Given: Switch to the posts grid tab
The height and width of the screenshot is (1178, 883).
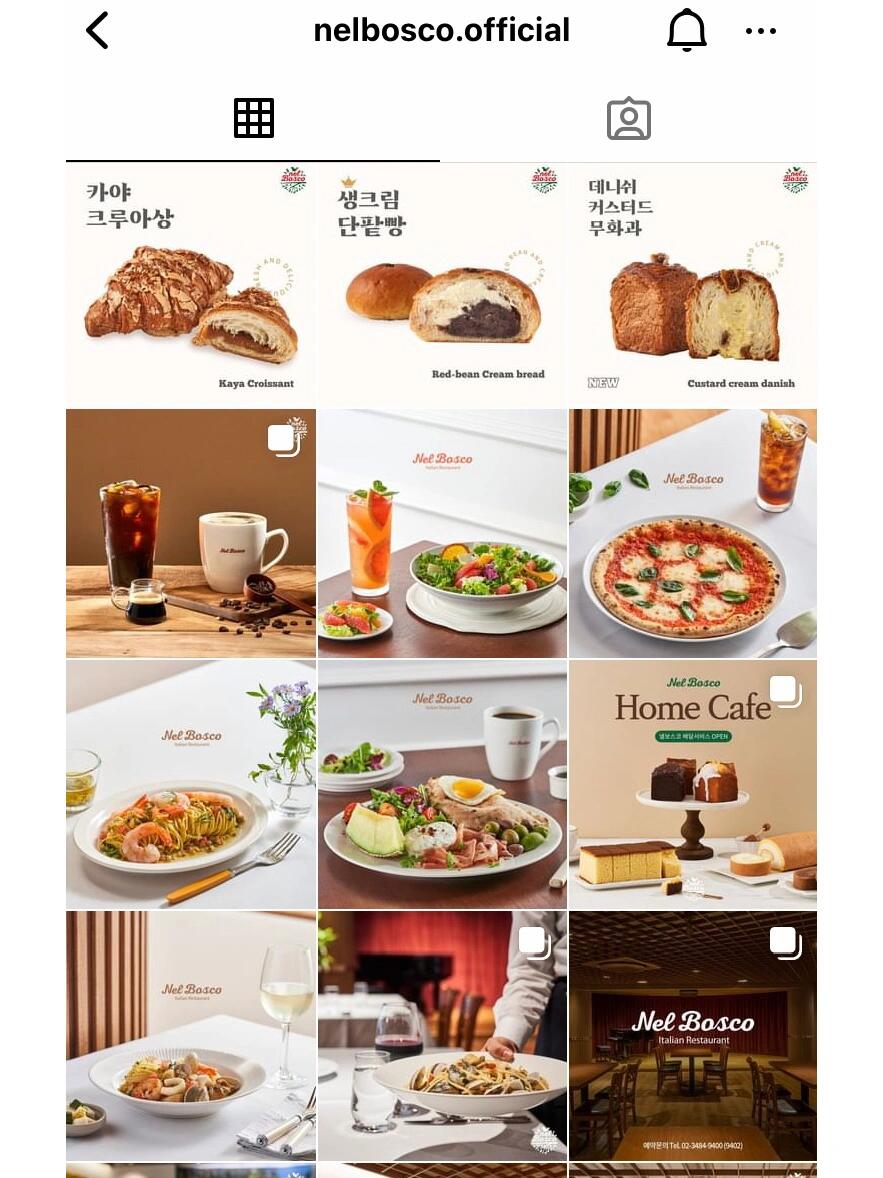Looking at the screenshot, I should tap(253, 119).
